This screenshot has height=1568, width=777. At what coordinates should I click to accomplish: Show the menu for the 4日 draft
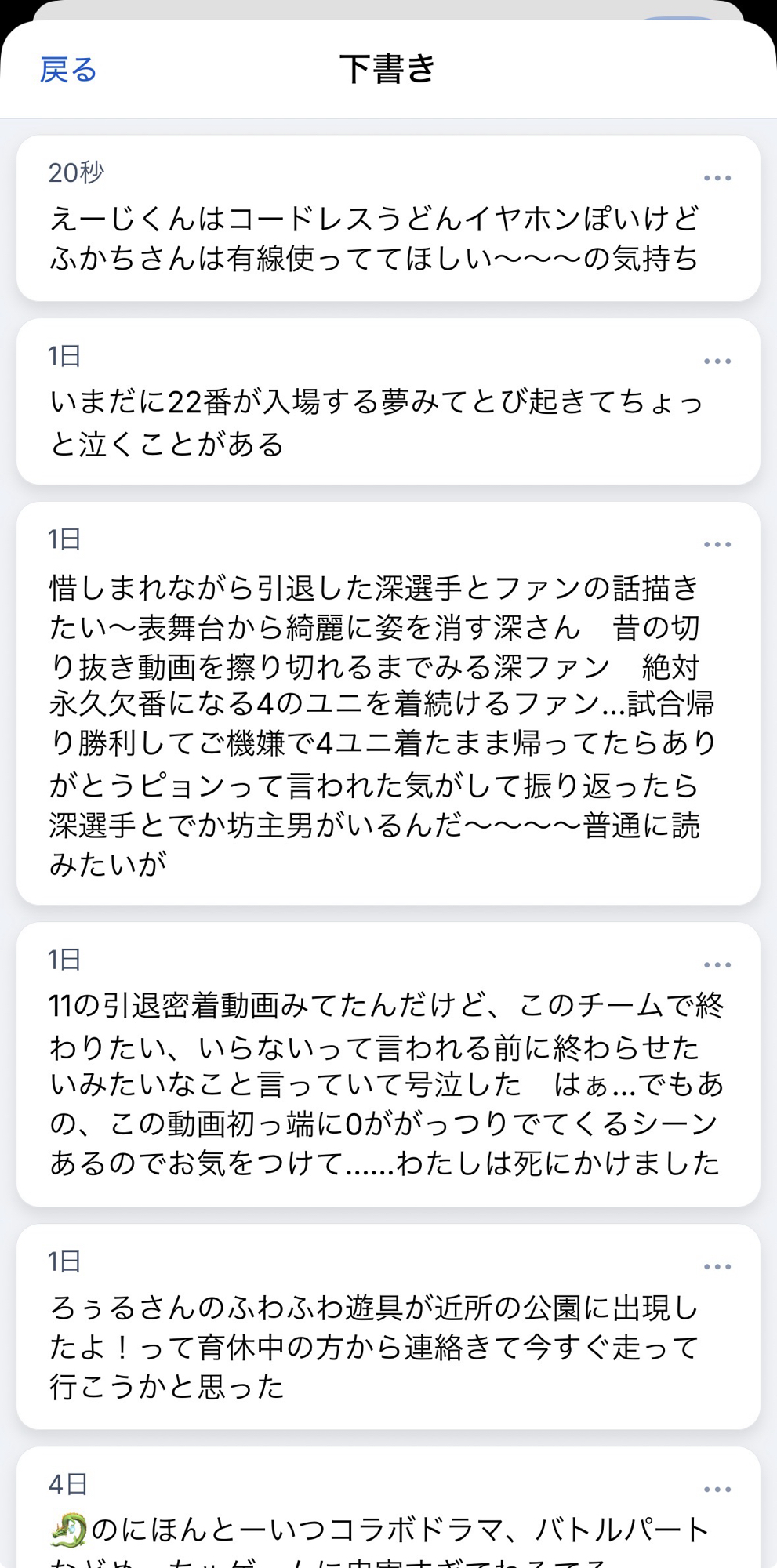click(x=717, y=1490)
